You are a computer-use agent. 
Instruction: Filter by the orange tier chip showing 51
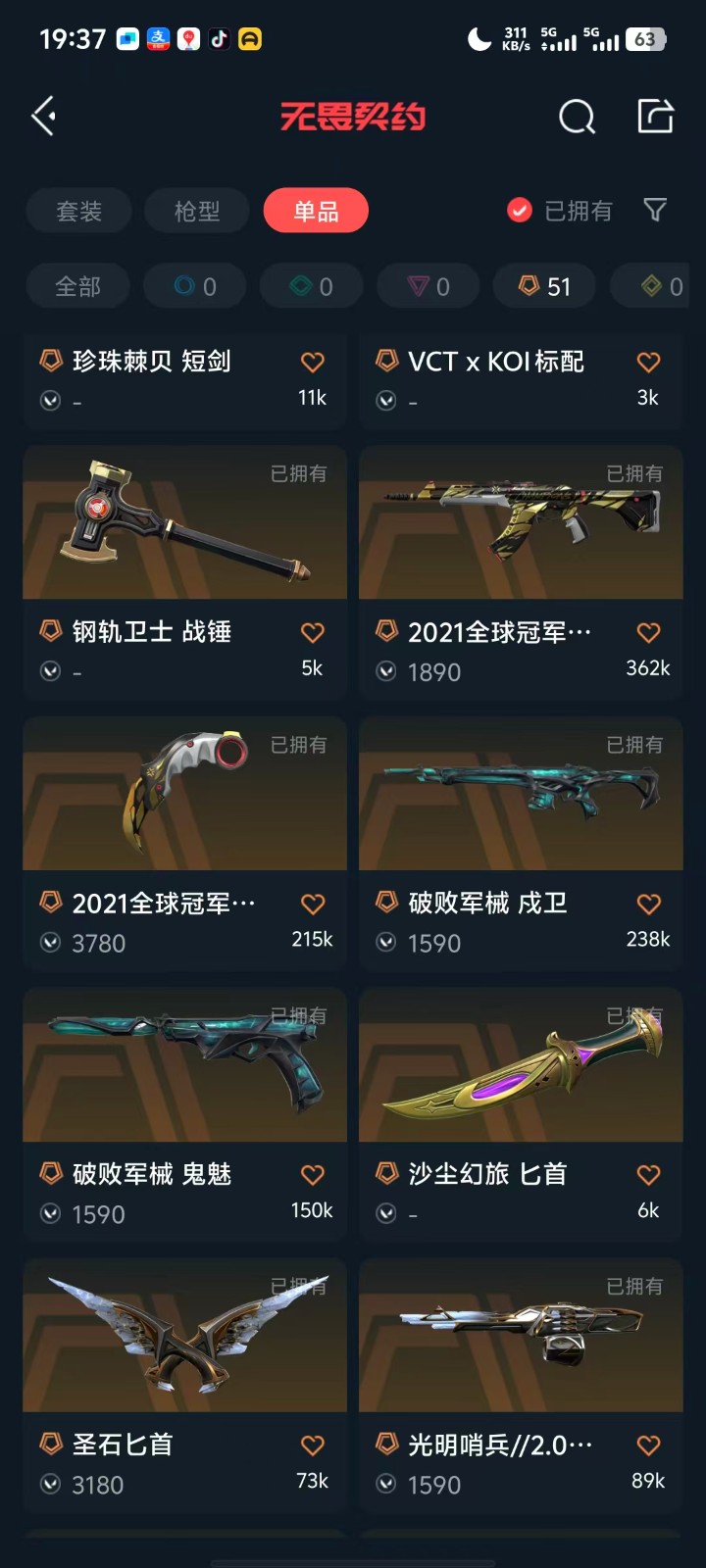pos(545,286)
